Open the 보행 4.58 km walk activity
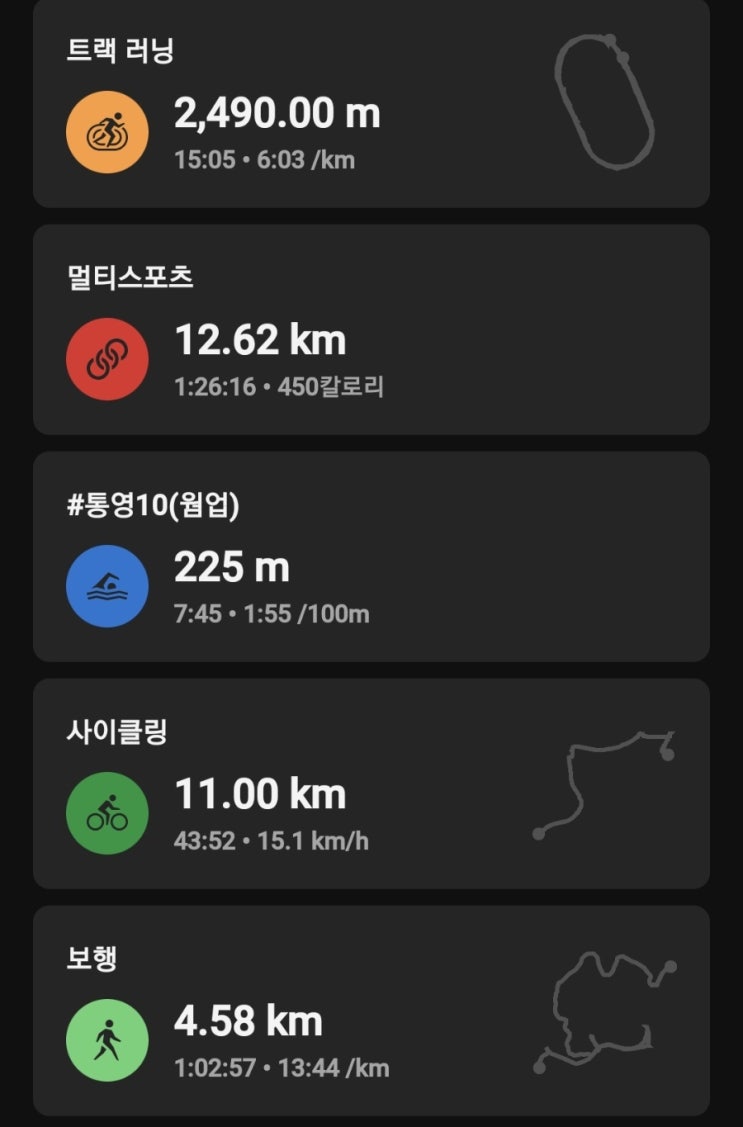The height and width of the screenshot is (1127, 743). pos(370,1011)
